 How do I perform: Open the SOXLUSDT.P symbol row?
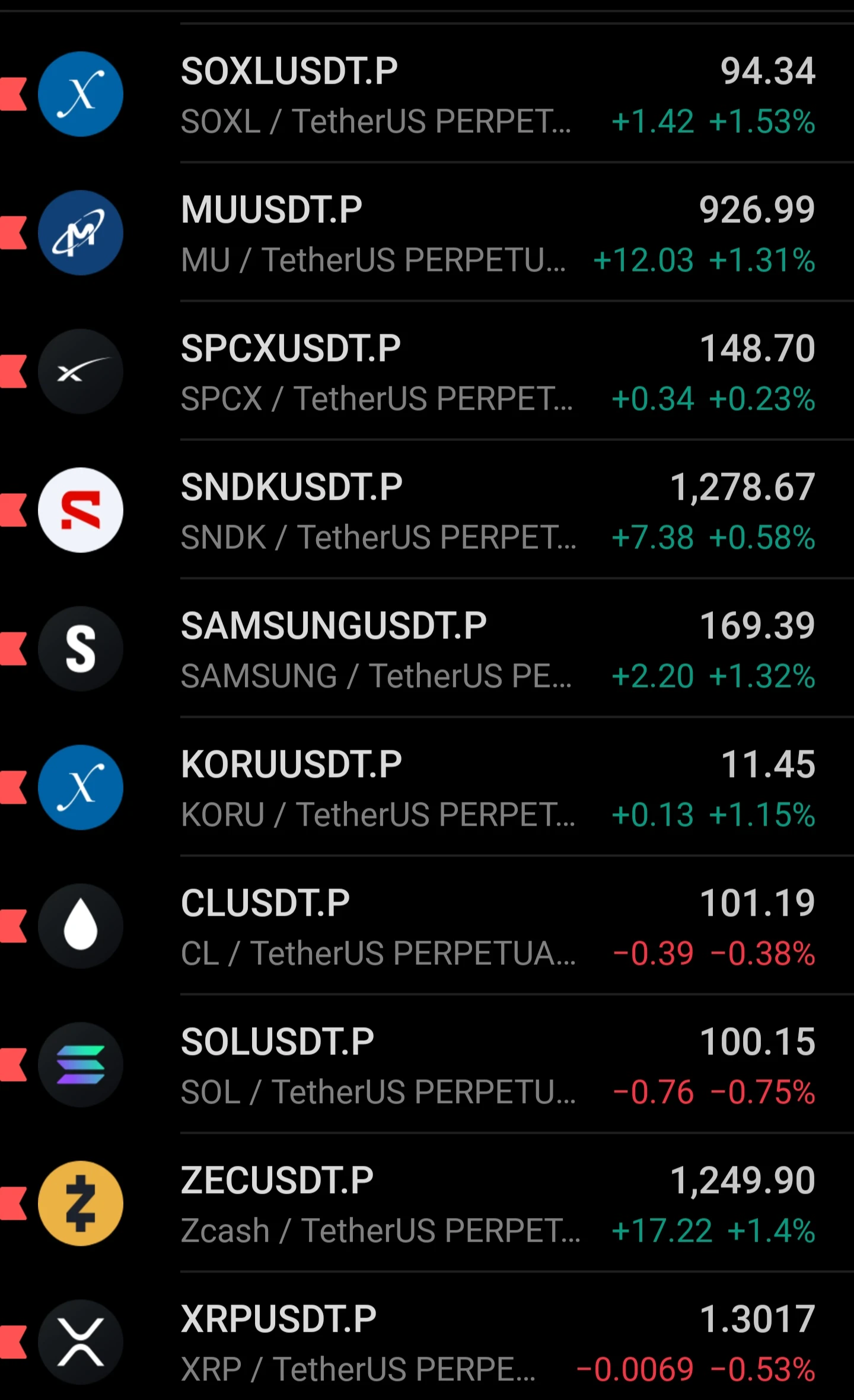point(427,93)
